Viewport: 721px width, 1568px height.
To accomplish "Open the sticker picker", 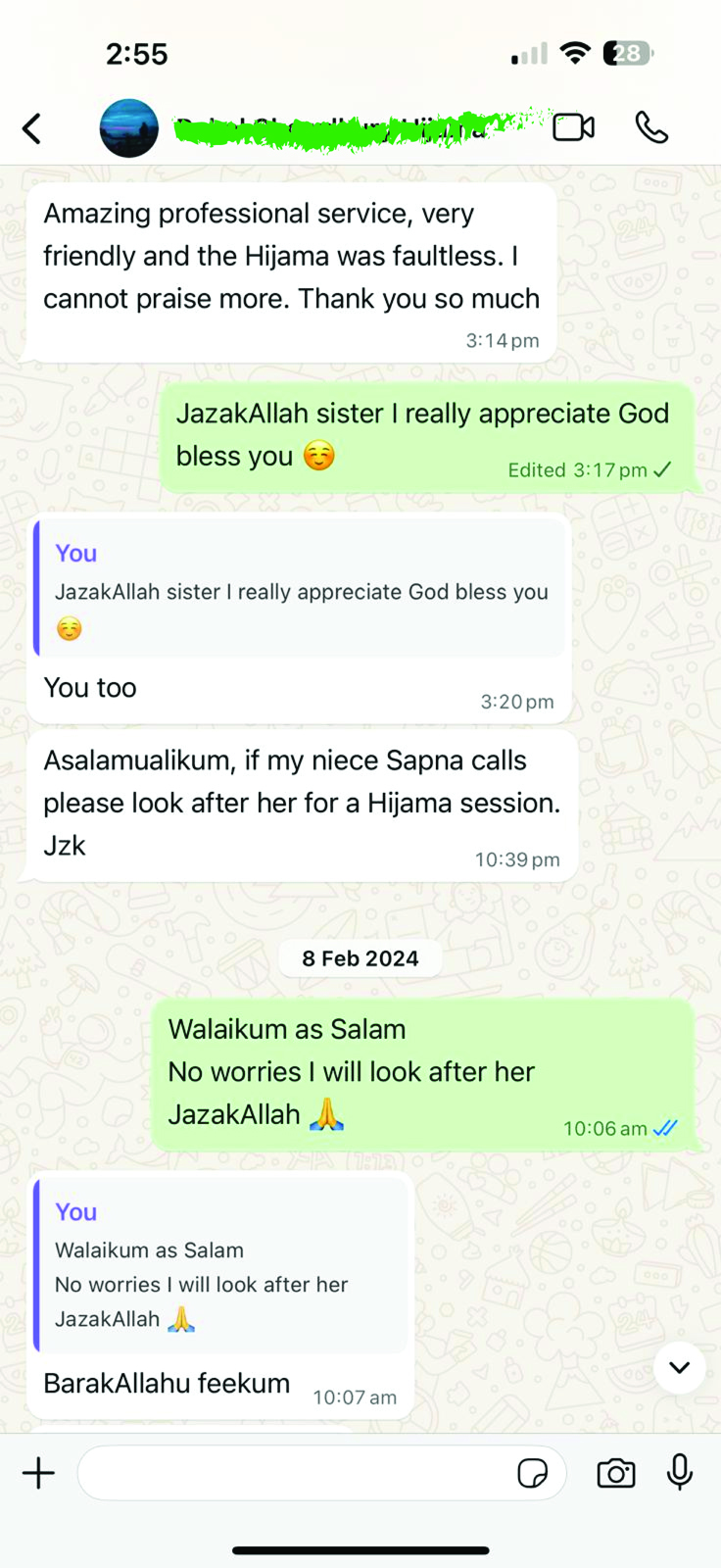I will (532, 1473).
